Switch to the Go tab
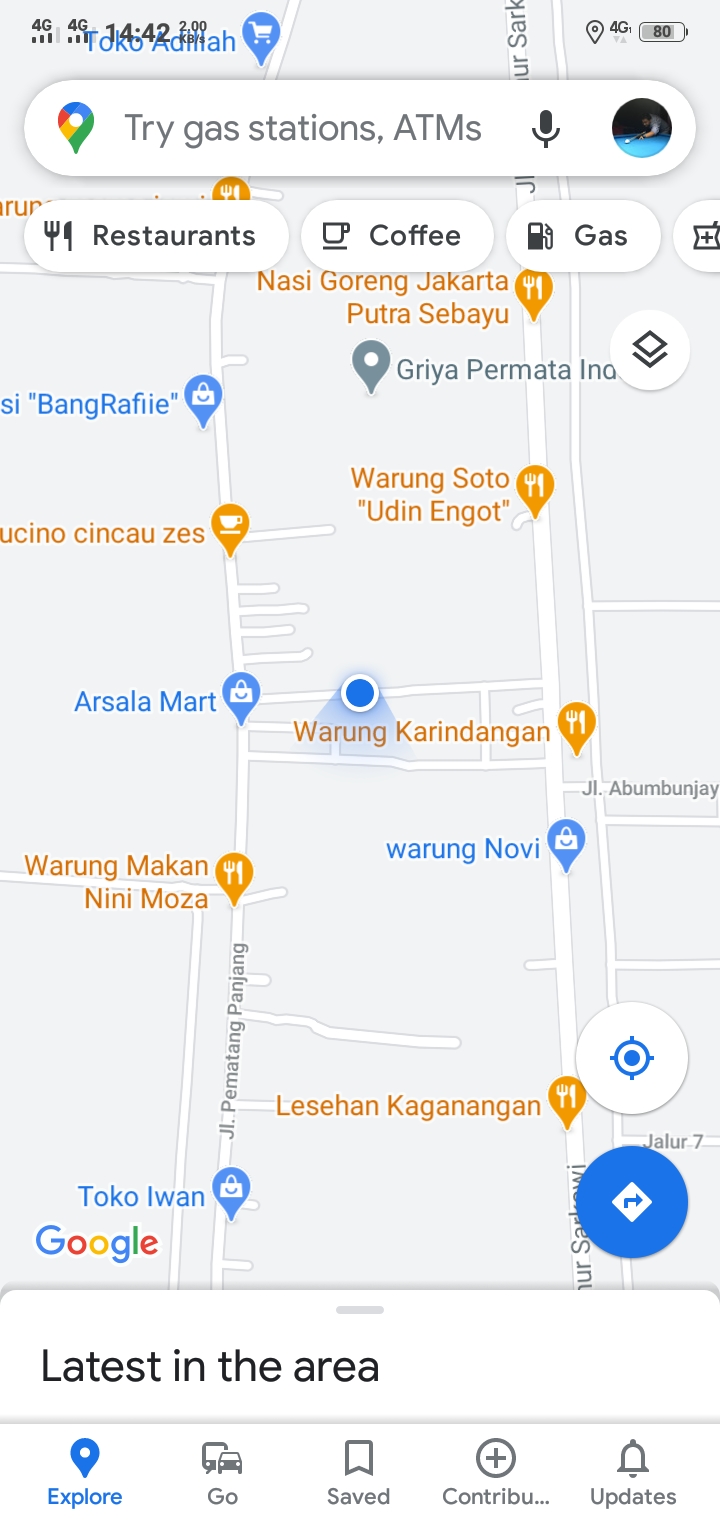The height and width of the screenshot is (1520, 720). [x=222, y=1472]
